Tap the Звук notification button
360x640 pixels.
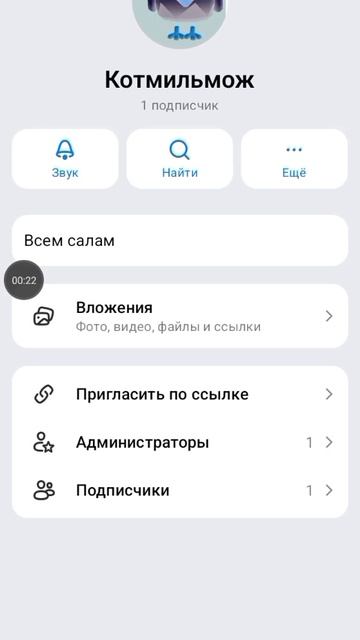[x=65, y=159]
